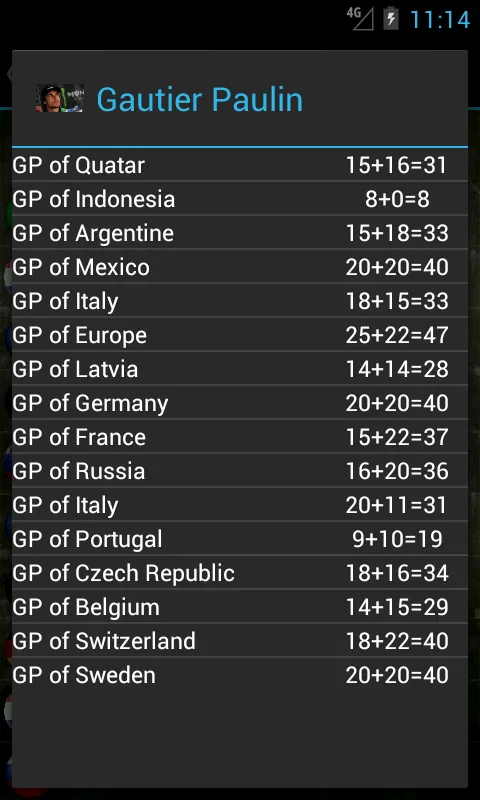Open the GP of Indonesia result

click(x=240, y=198)
